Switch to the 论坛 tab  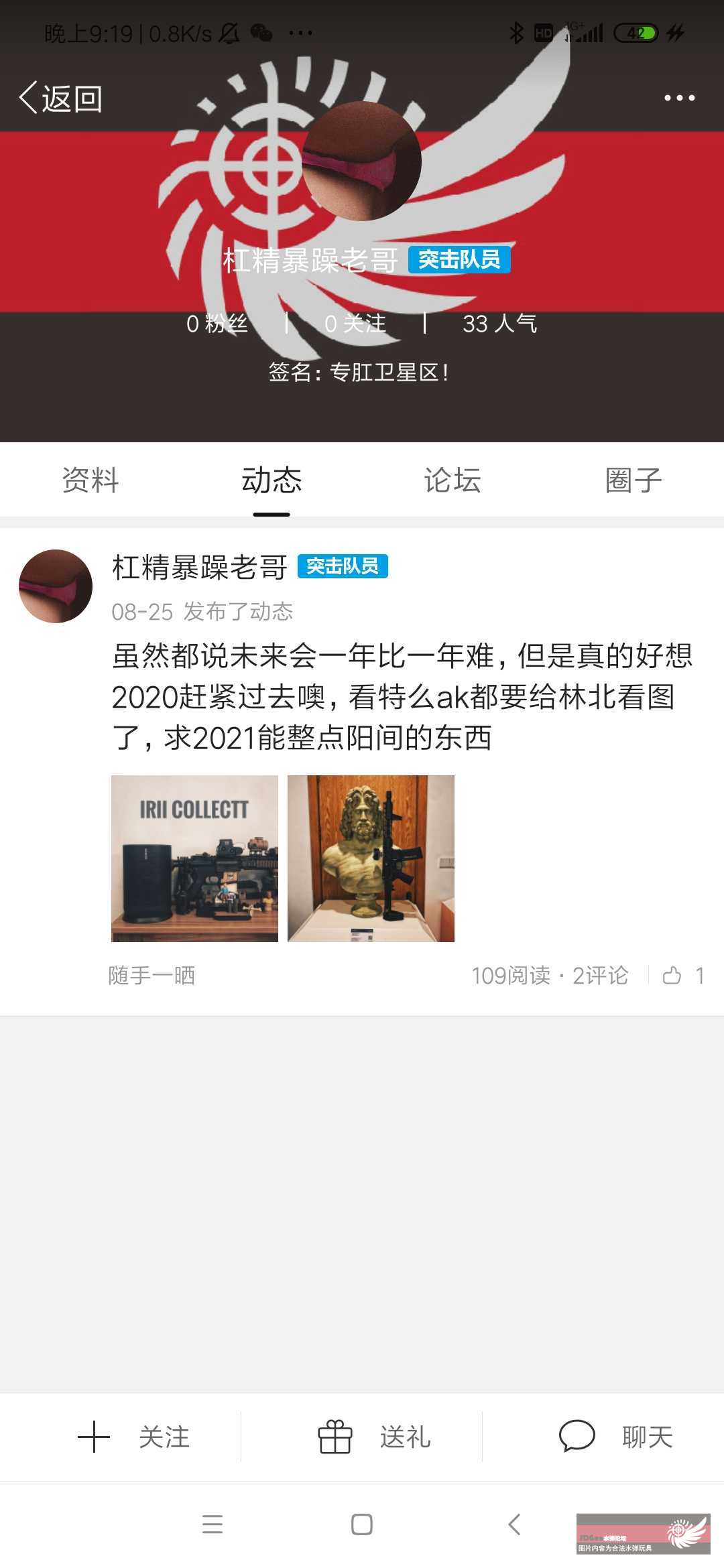[452, 480]
